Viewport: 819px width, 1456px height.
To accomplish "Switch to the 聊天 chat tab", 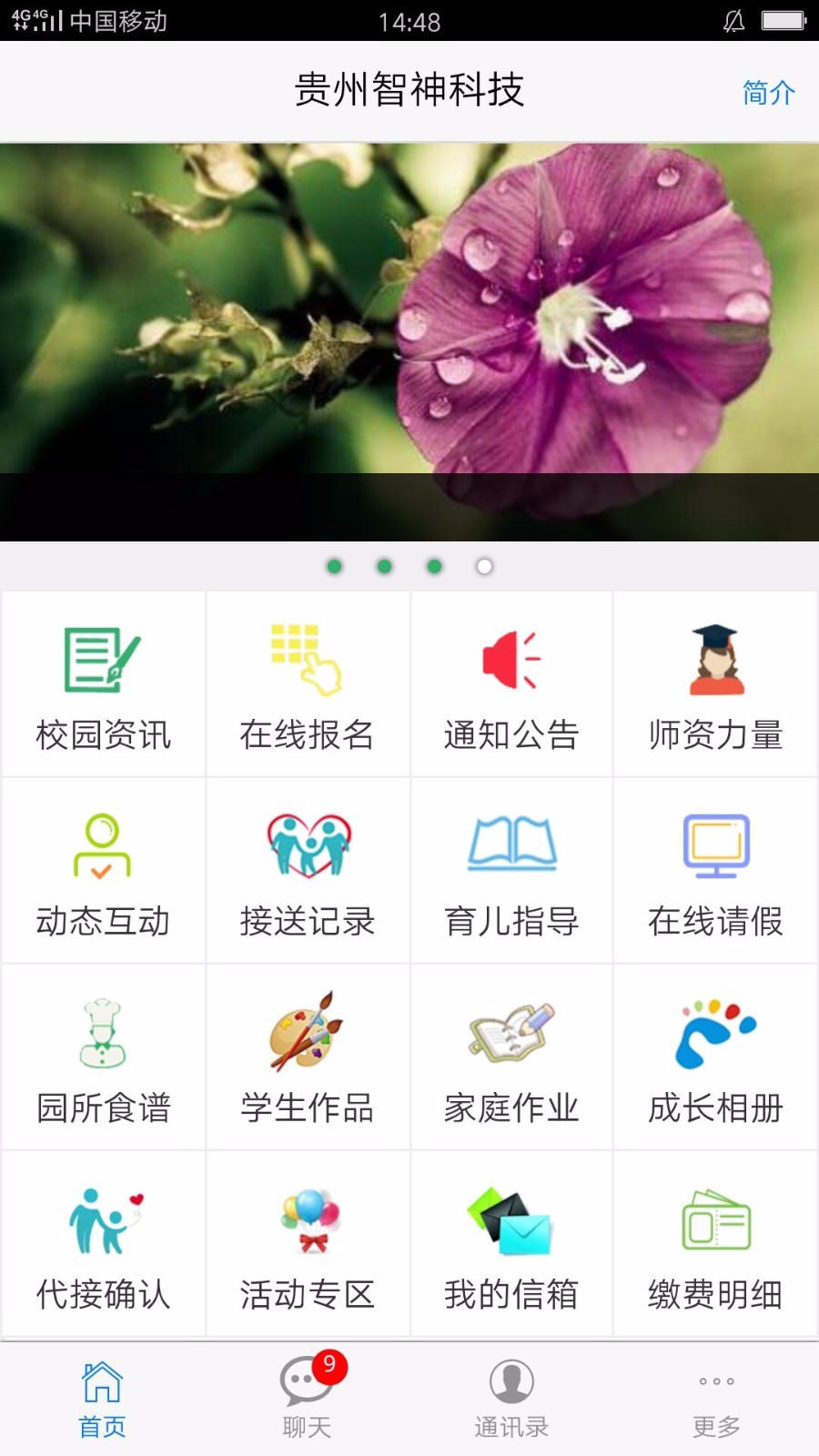I will (x=306, y=1392).
